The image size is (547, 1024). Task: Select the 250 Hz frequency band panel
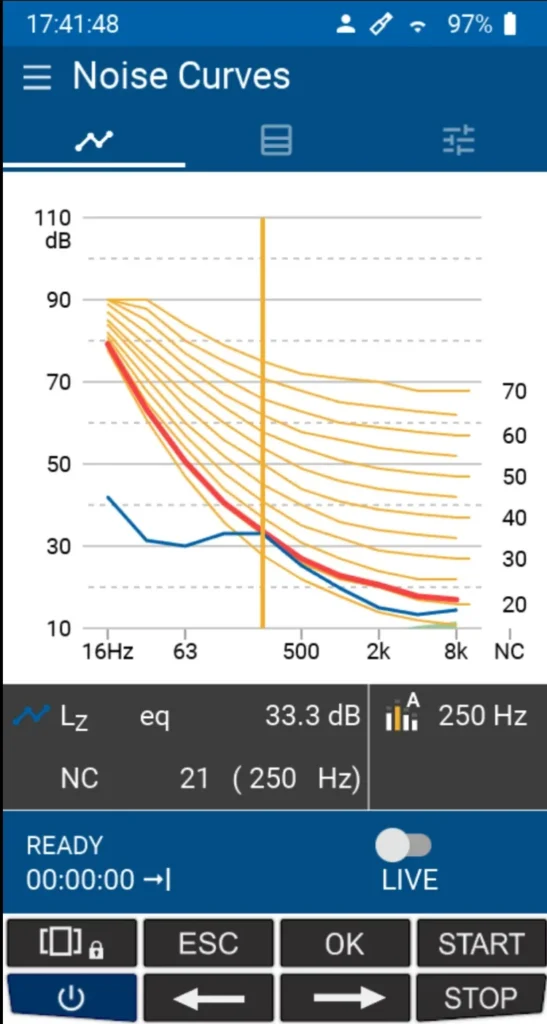(x=457, y=747)
